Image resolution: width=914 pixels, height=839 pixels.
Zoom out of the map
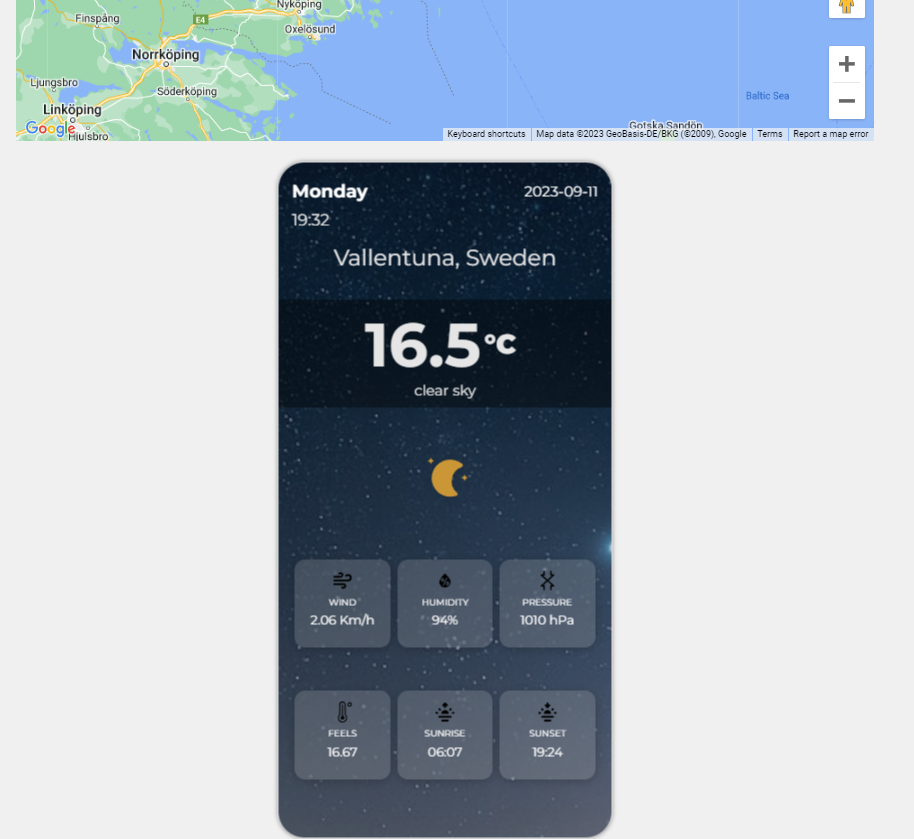point(846,101)
